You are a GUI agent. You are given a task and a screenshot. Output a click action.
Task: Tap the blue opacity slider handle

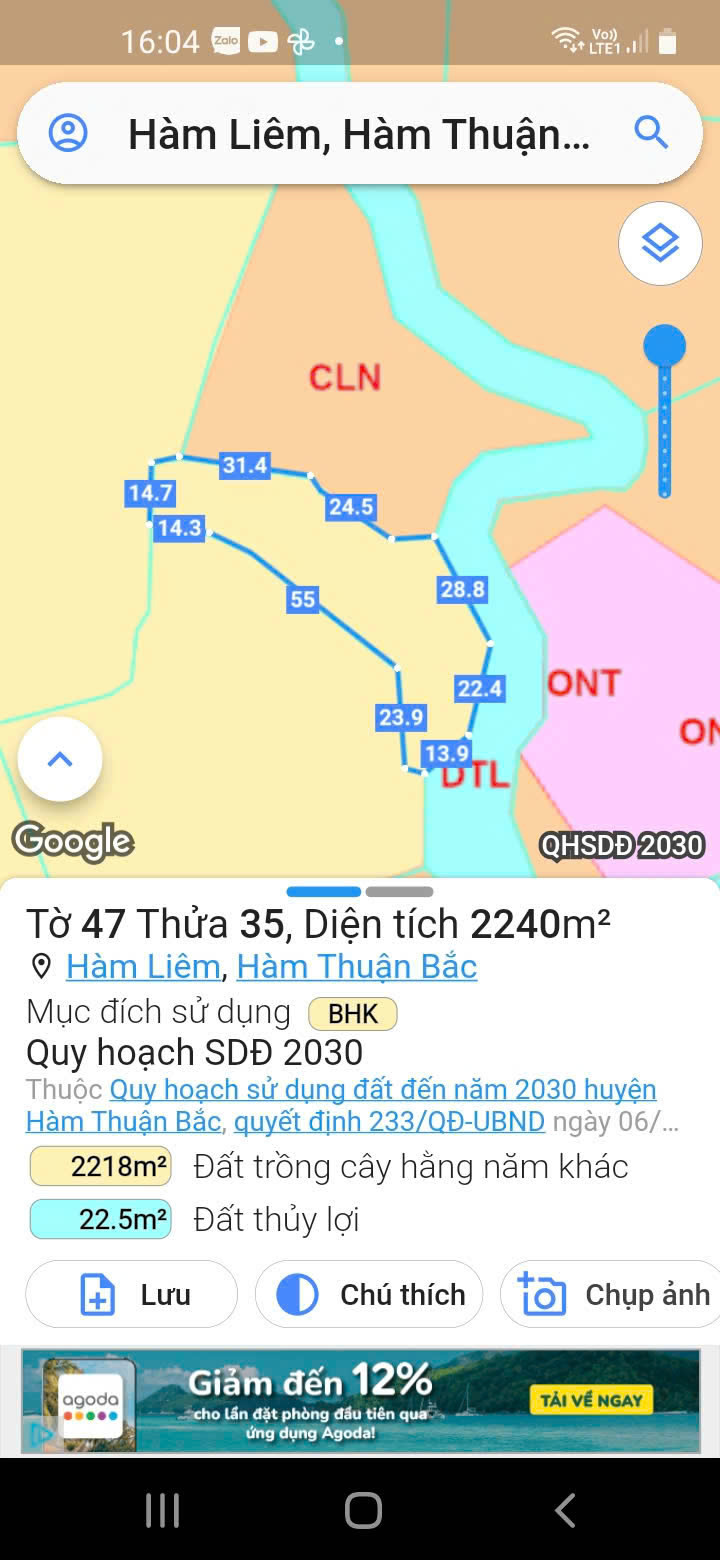point(664,346)
